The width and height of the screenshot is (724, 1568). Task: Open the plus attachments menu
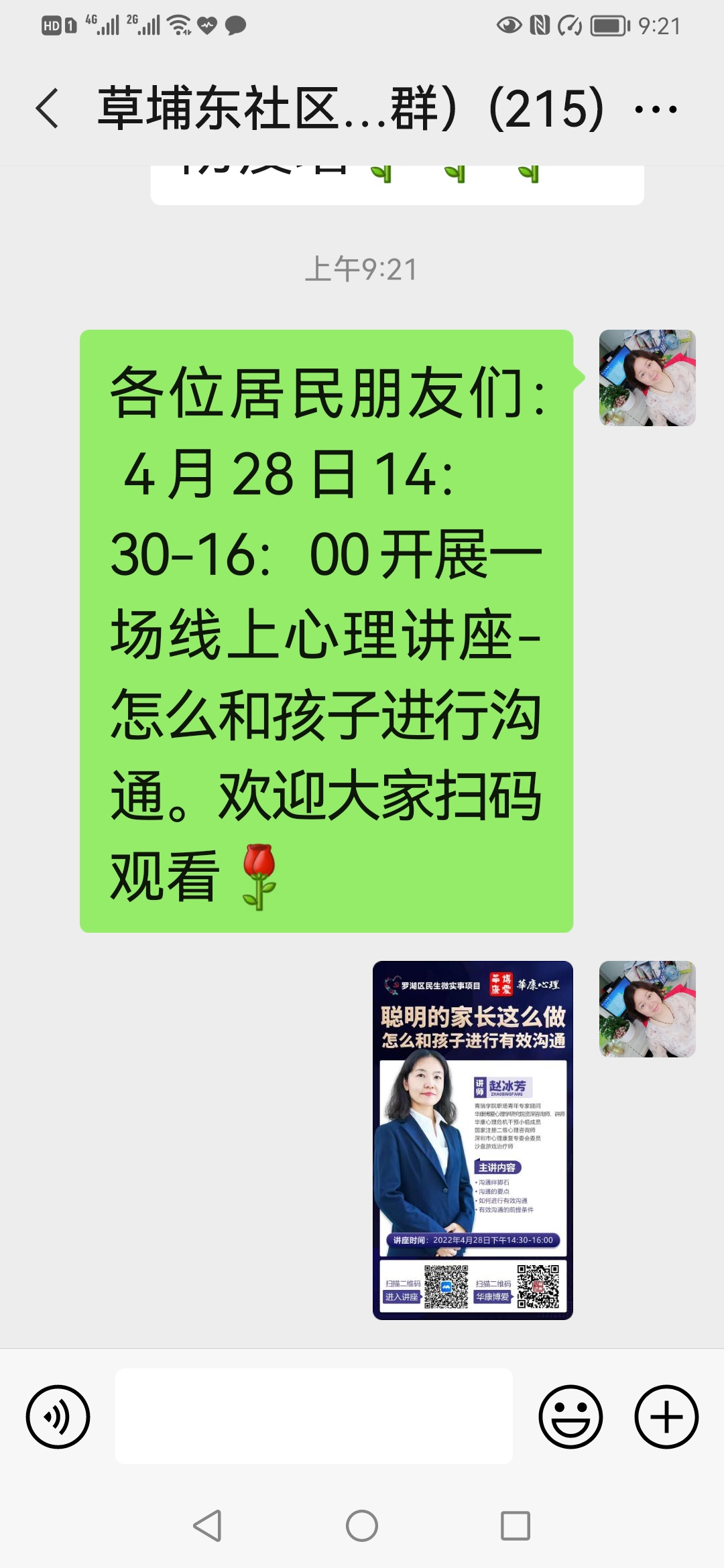[x=666, y=1417]
